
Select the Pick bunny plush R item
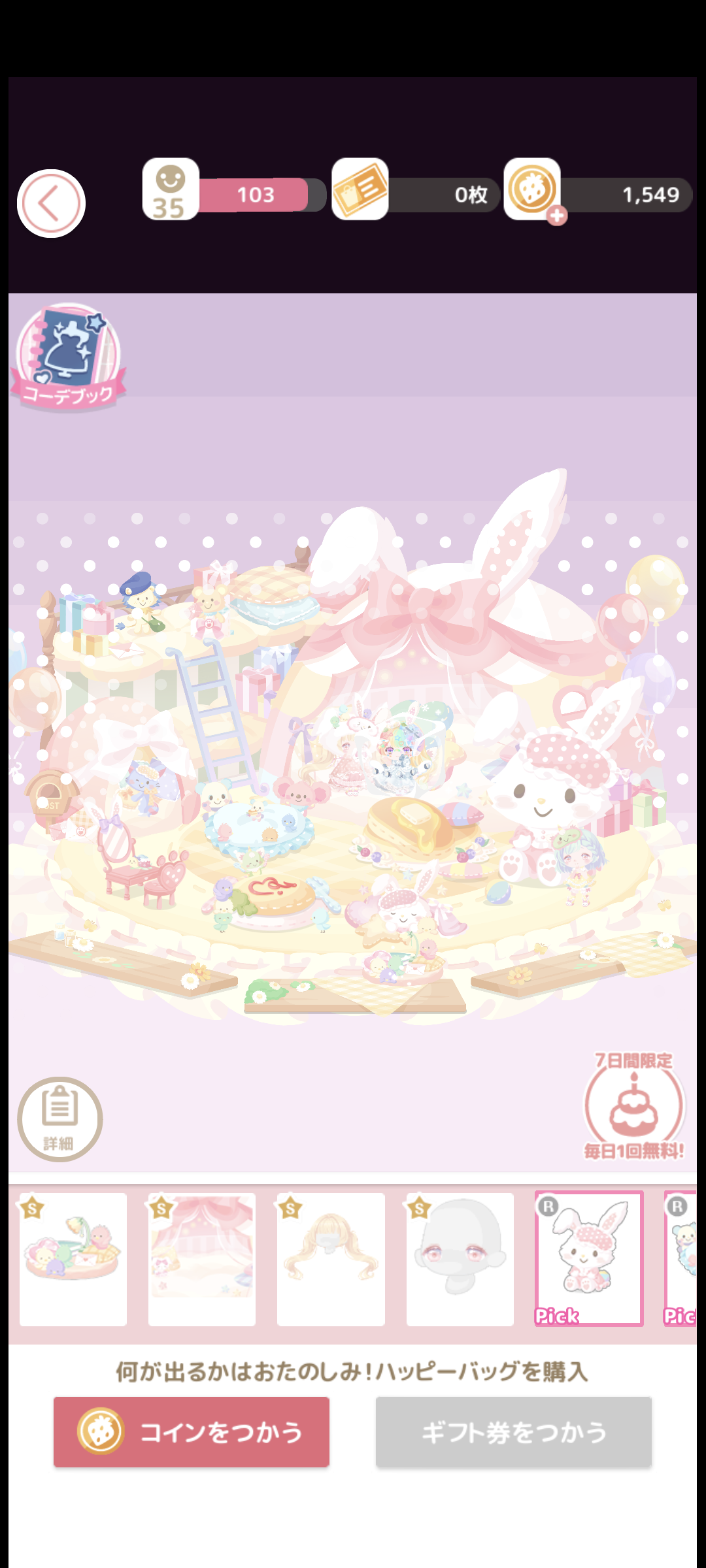[589, 1258]
